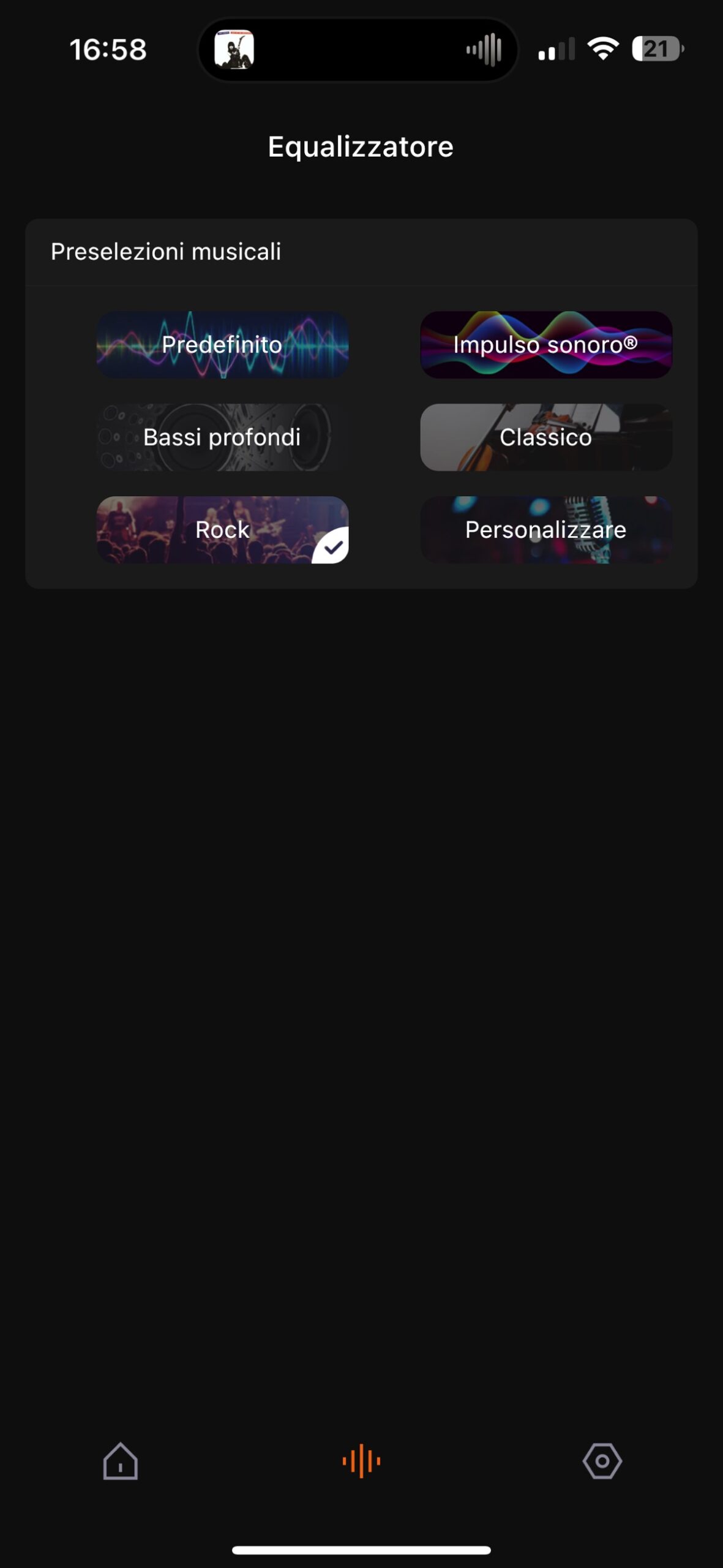The width and height of the screenshot is (723, 1568).
Task: Open the settings hexagon tab
Action: coord(602,1461)
